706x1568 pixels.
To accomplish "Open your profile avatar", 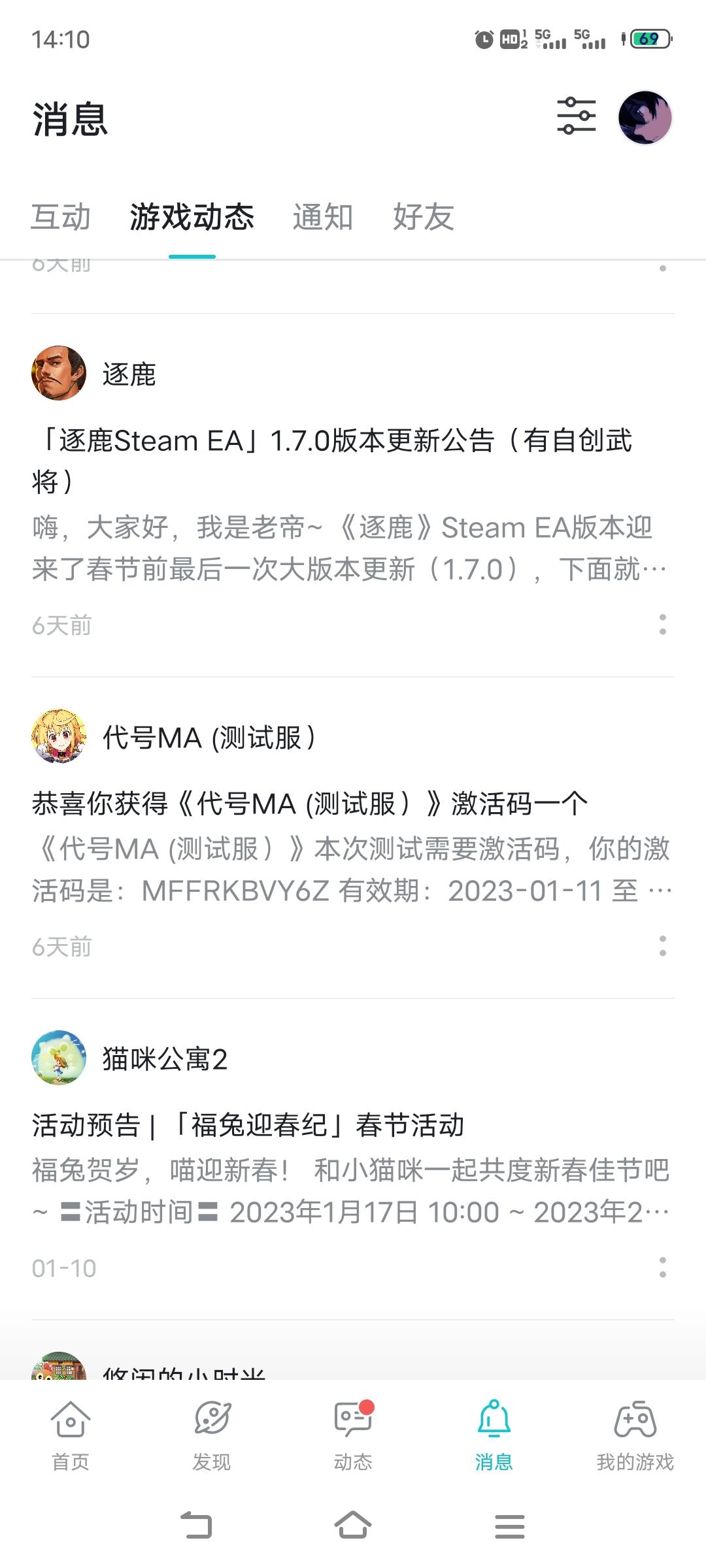I will tap(645, 118).
